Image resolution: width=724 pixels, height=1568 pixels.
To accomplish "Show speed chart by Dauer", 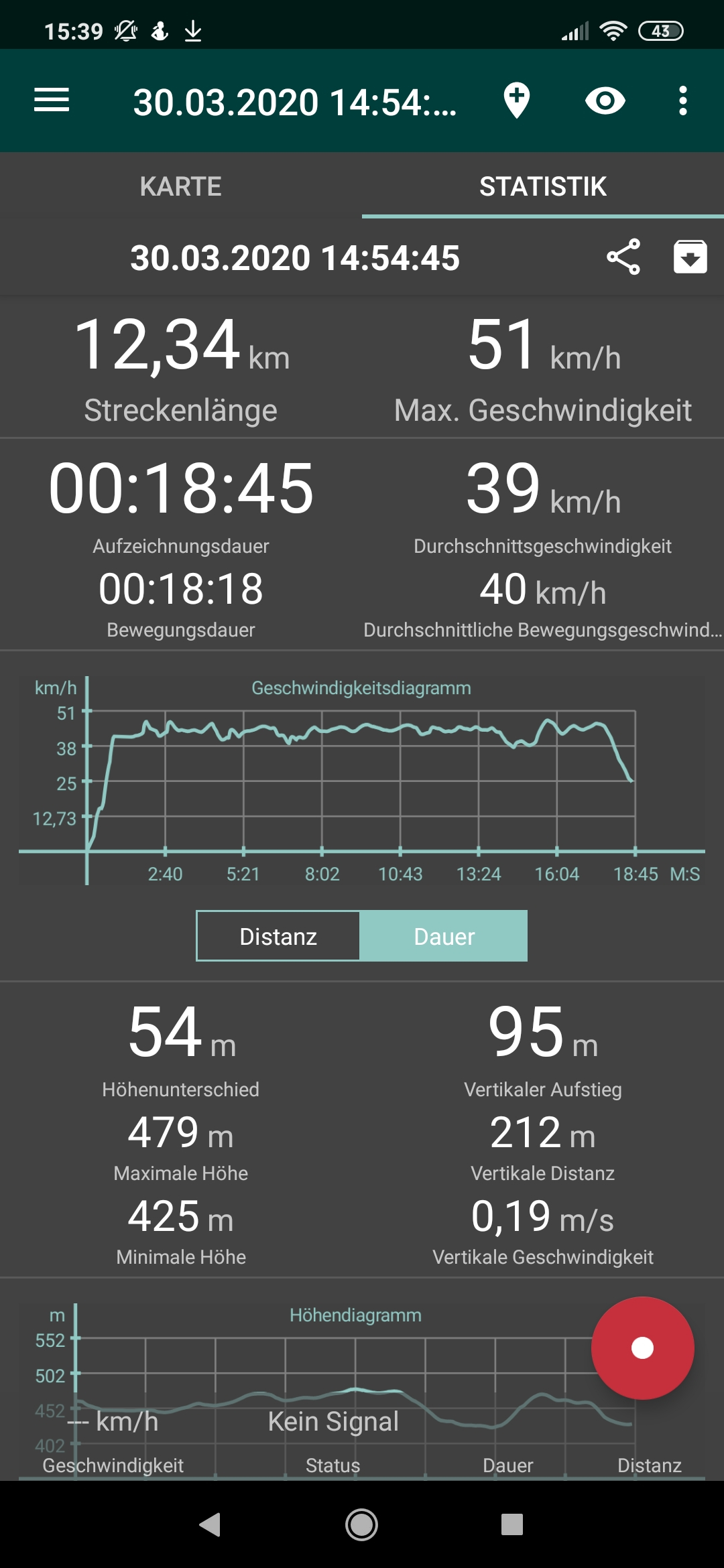I will coord(444,936).
